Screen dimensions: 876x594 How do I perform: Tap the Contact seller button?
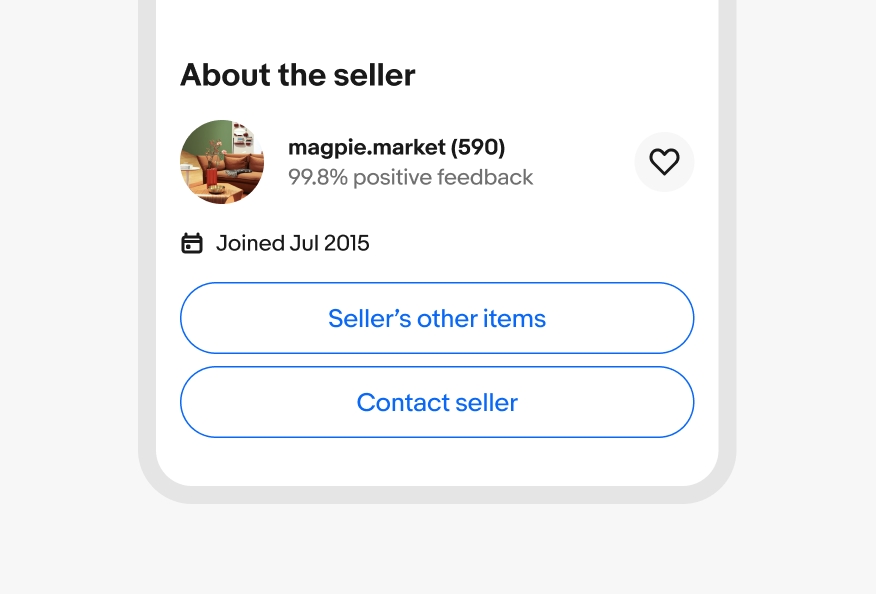tap(437, 402)
